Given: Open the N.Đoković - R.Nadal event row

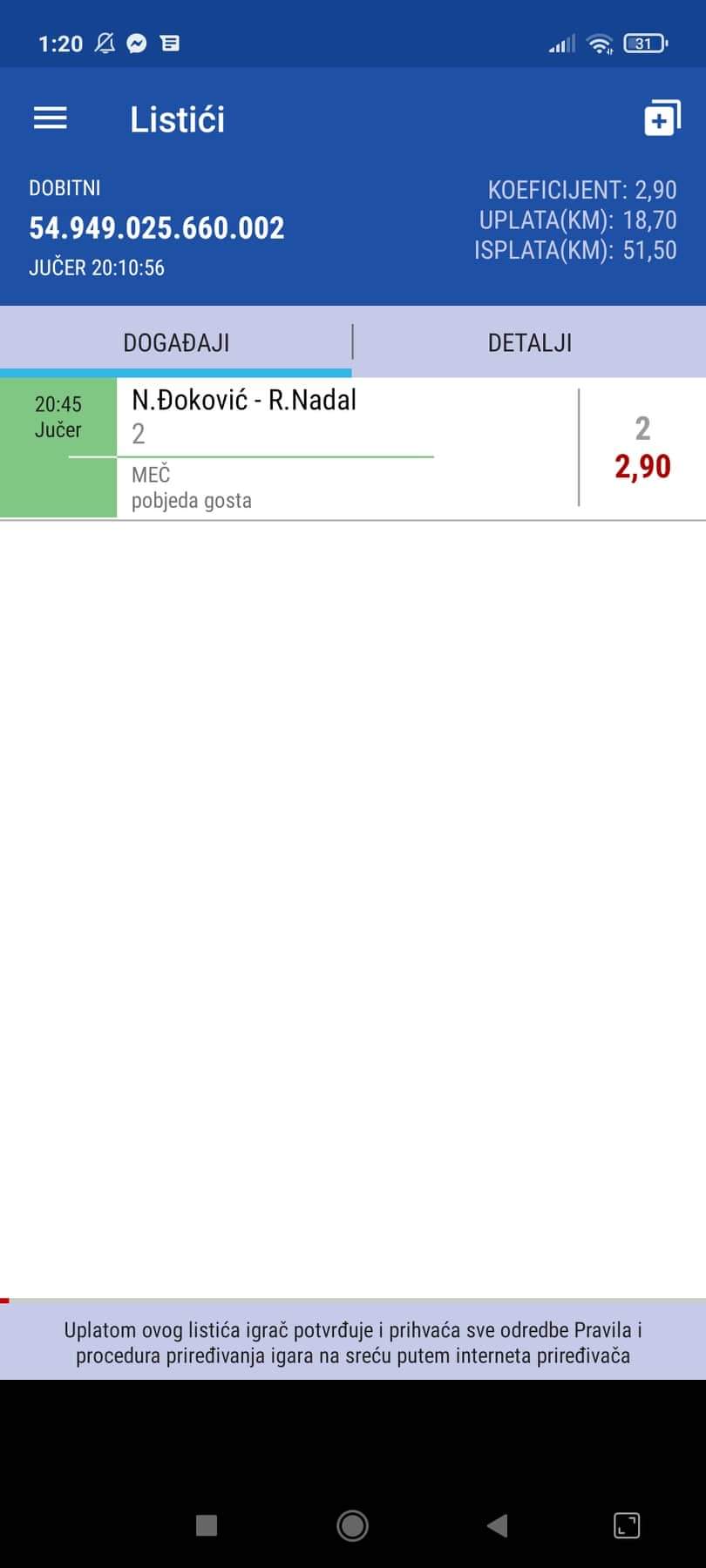Looking at the screenshot, I should coord(353,449).
